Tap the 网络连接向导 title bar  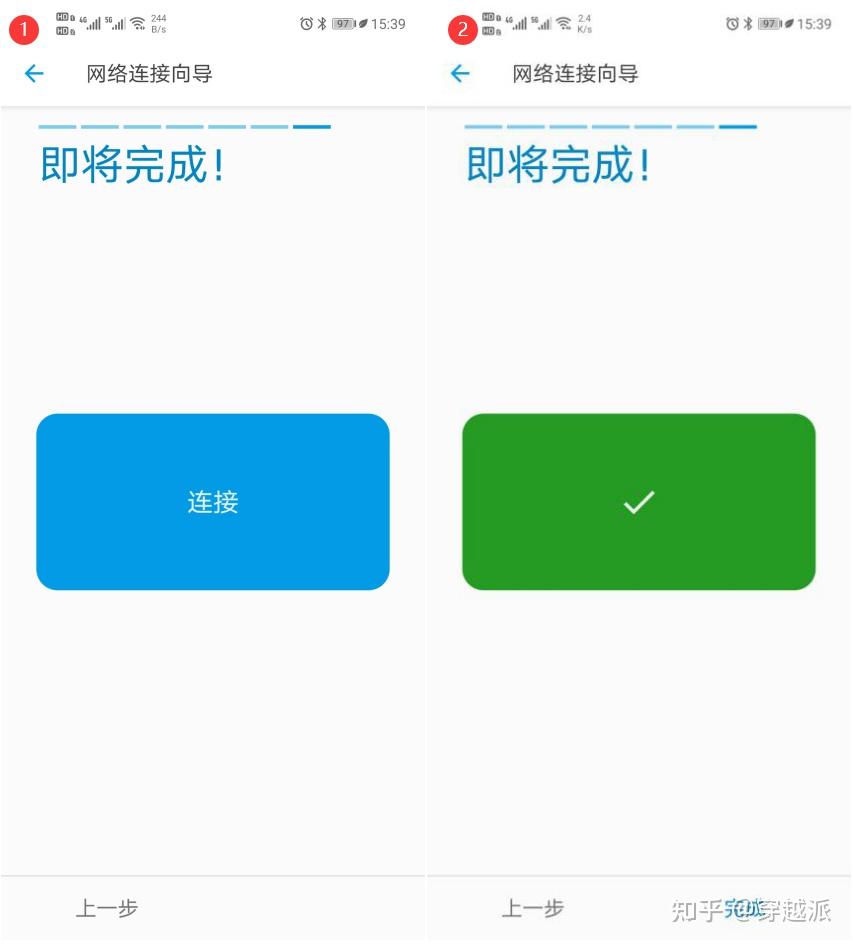coord(150,73)
